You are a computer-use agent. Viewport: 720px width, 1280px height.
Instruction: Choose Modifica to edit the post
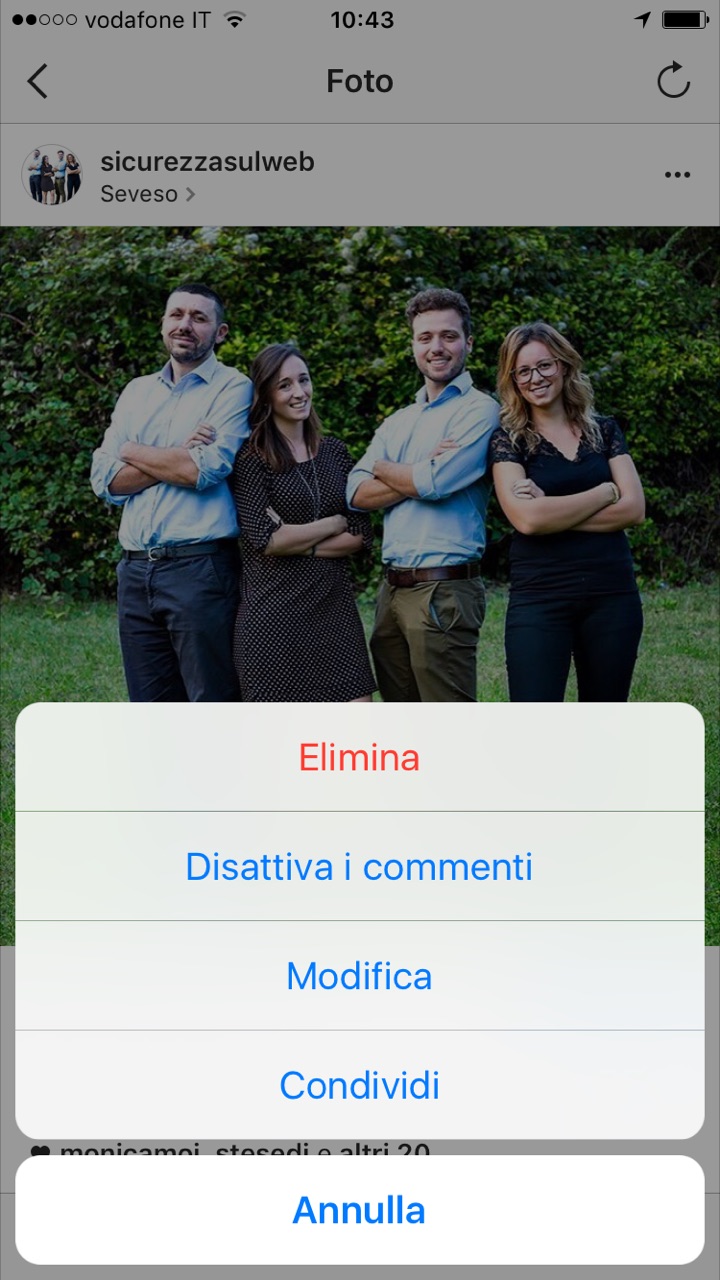[359, 976]
